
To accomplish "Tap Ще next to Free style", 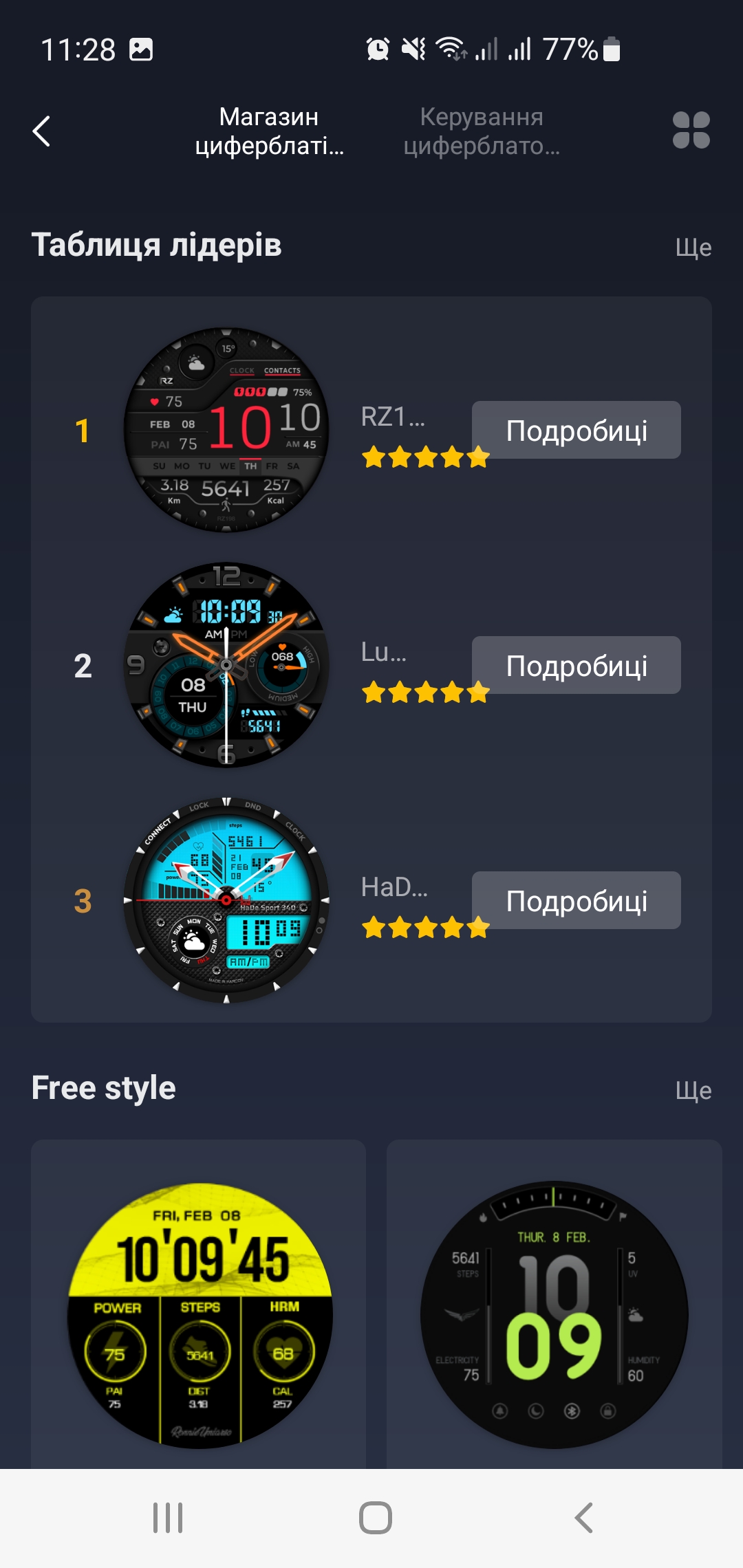I will pos(693,1091).
